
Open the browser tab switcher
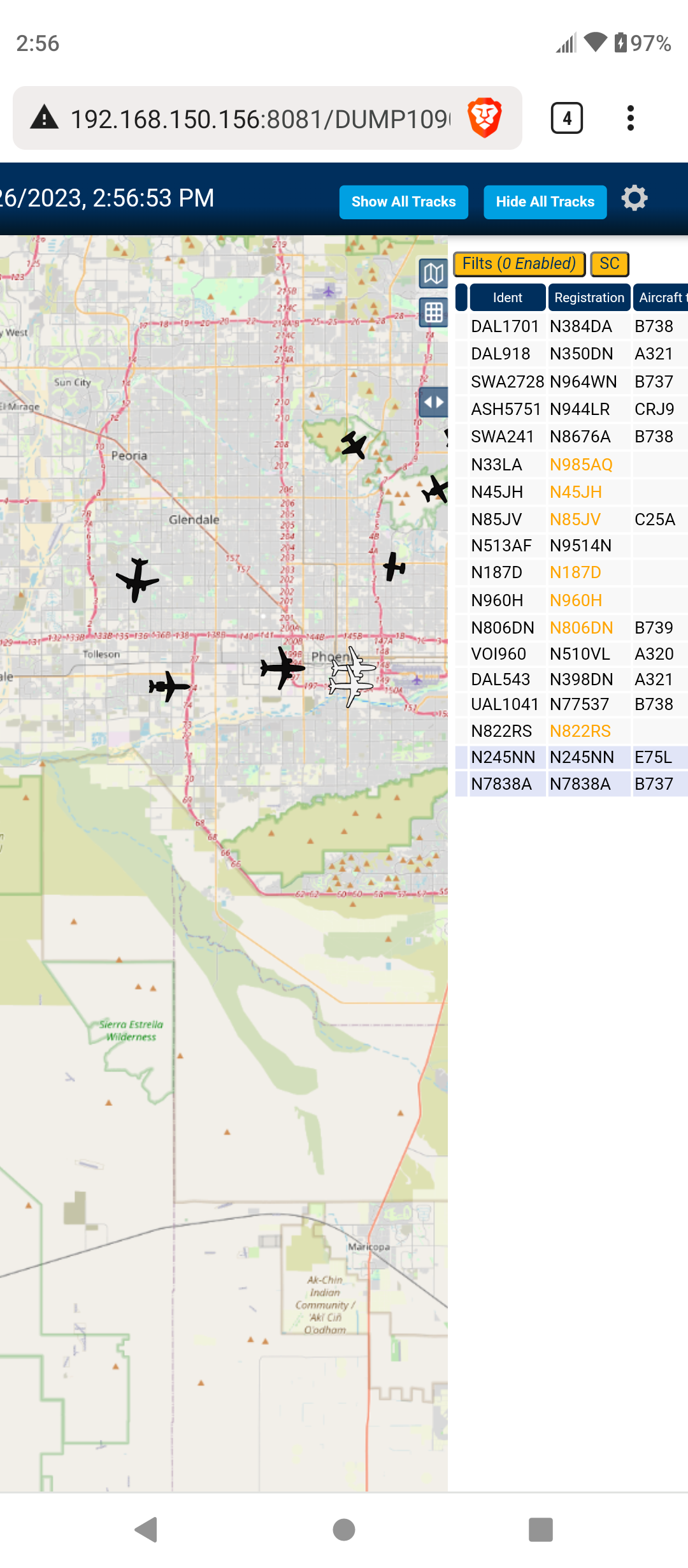point(566,118)
